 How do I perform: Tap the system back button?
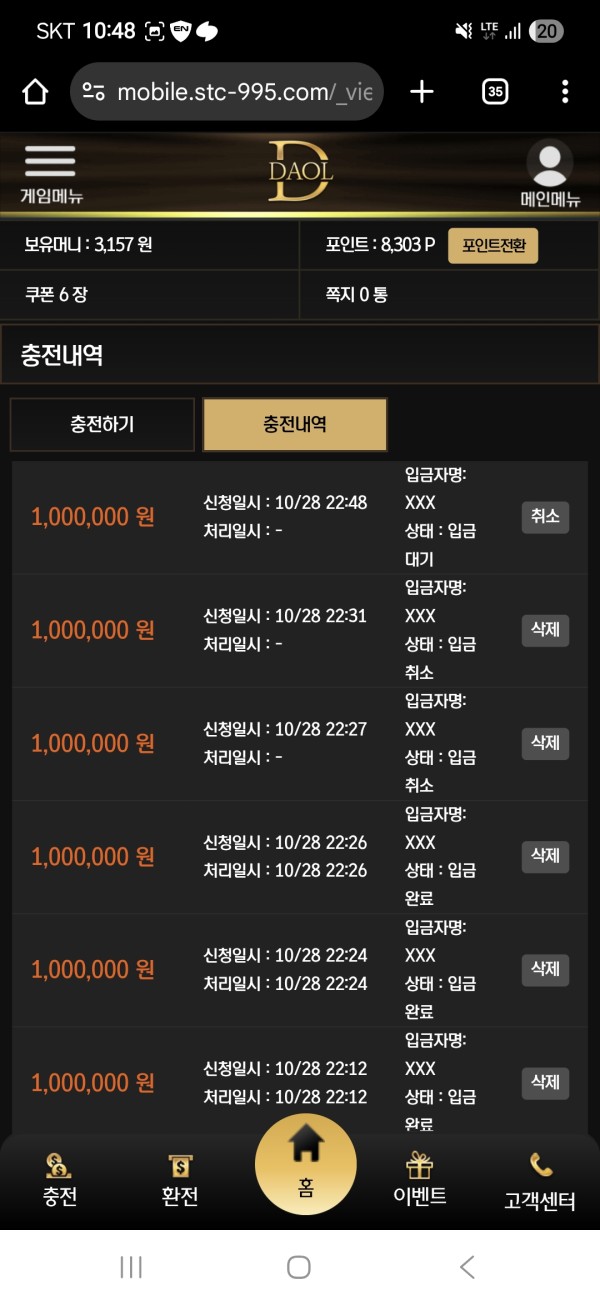467,1267
